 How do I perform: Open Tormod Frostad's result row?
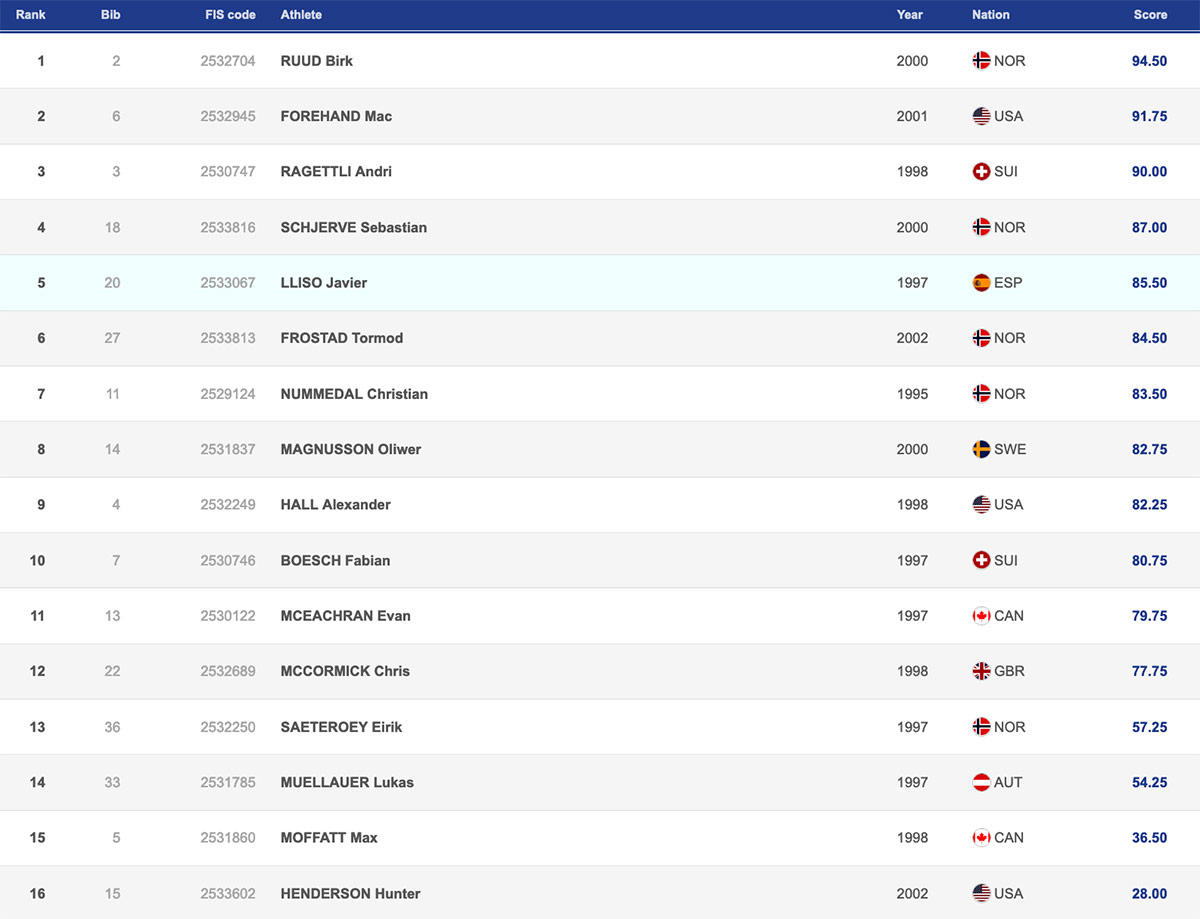point(342,338)
